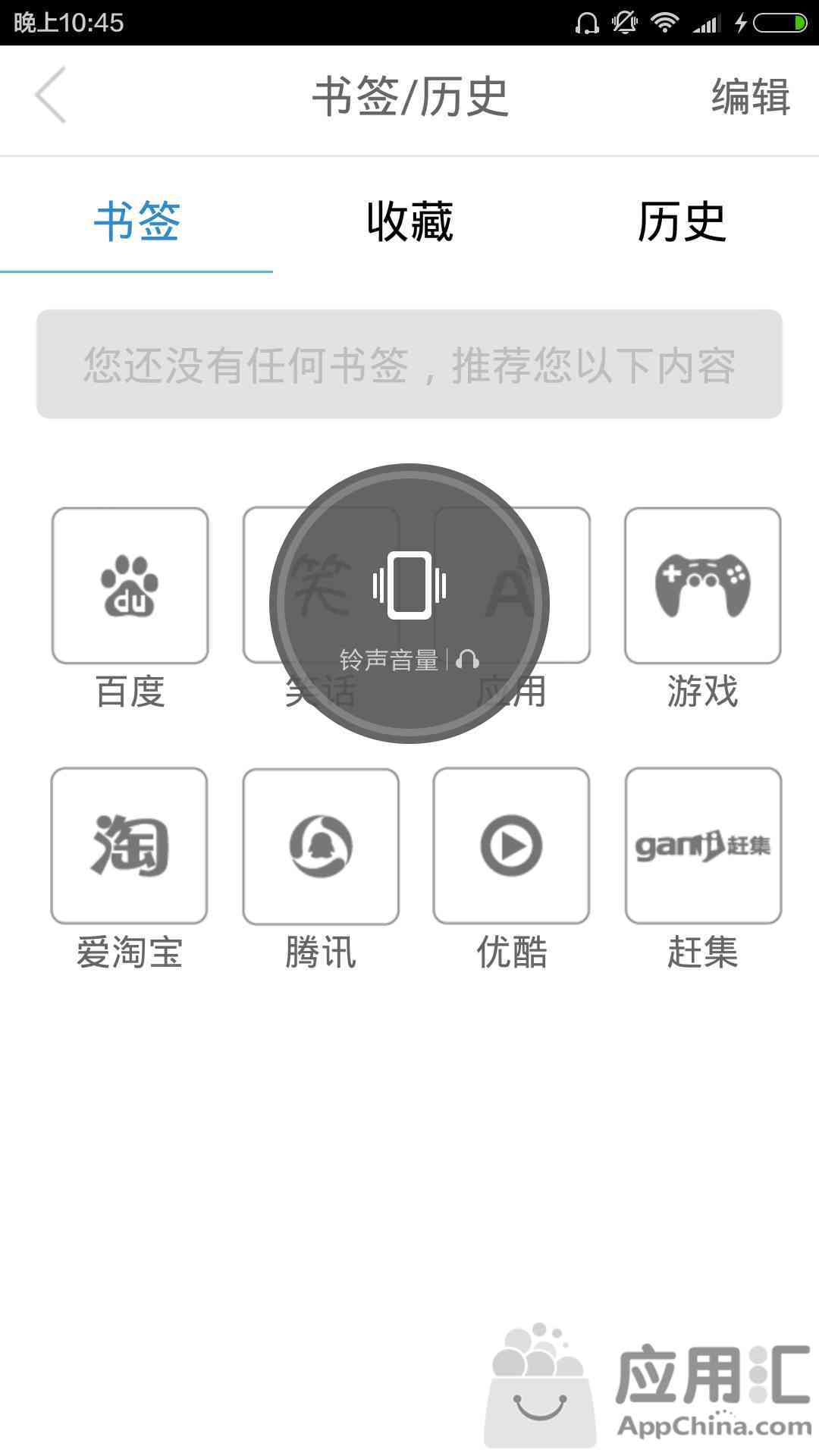Switch to the 收藏 tab
The width and height of the screenshot is (819, 1456).
point(409,221)
